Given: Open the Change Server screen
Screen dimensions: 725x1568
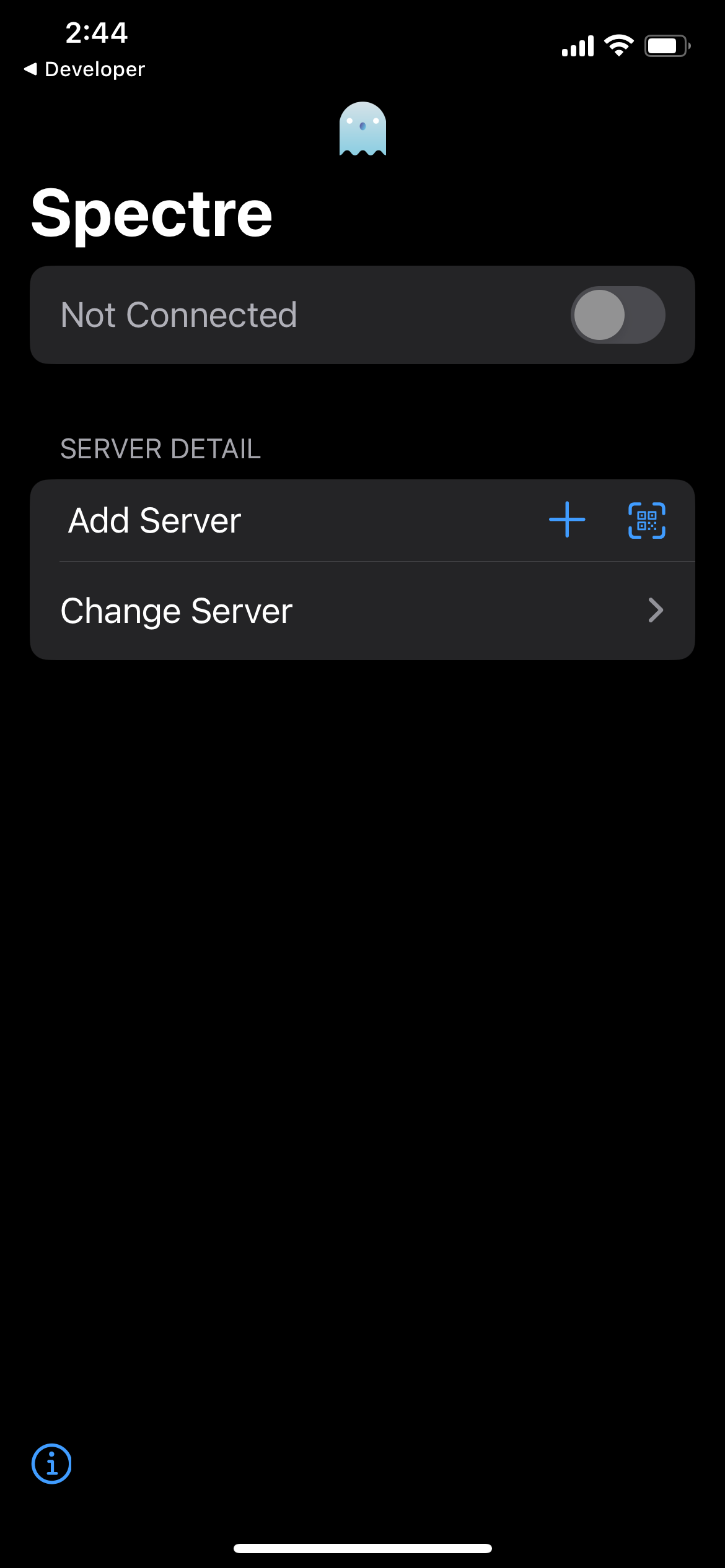Looking at the screenshot, I should point(362,610).
